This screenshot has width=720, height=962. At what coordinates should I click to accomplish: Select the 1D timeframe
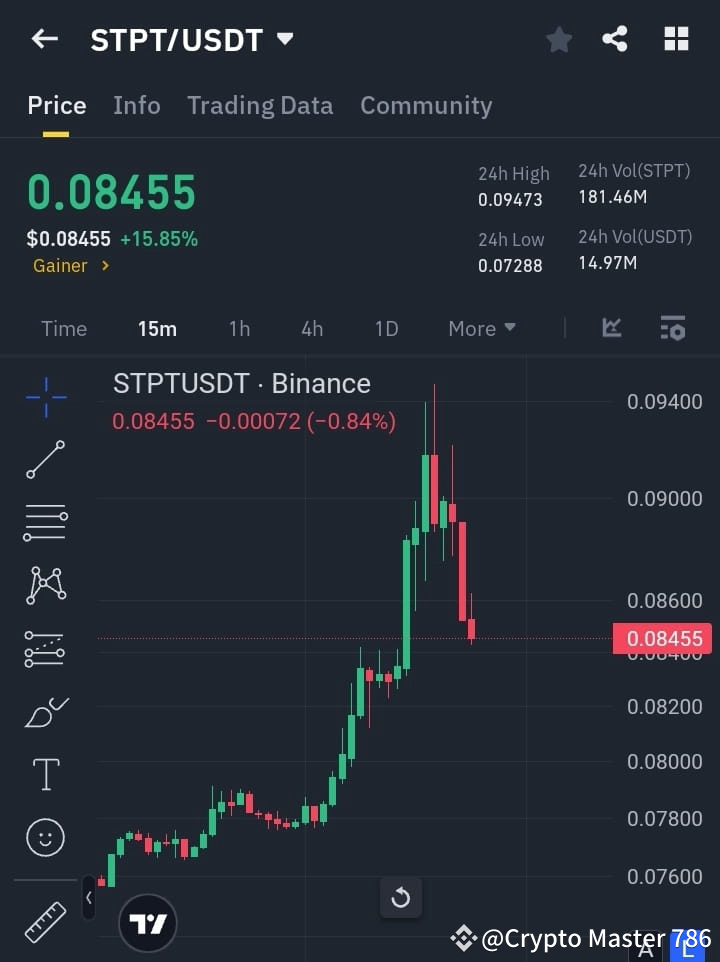(386, 328)
